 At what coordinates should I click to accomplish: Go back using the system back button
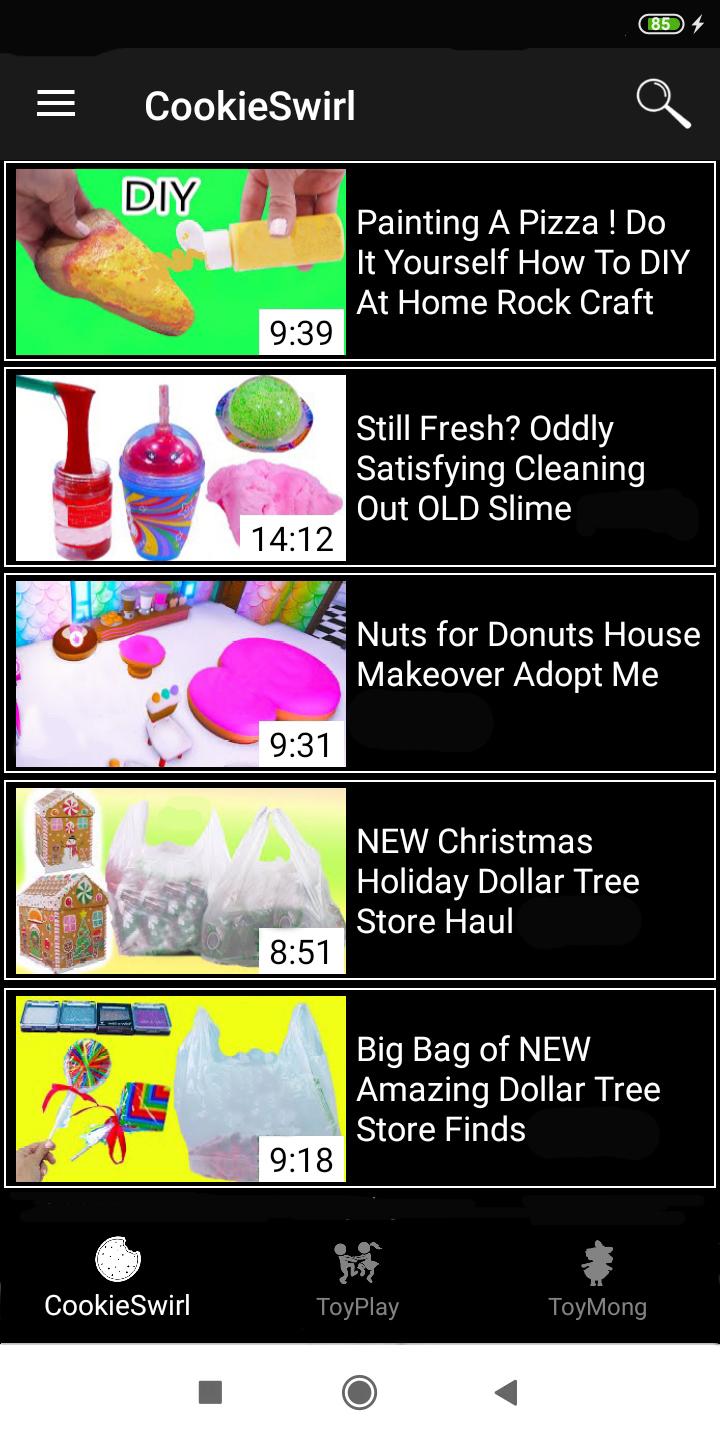pos(506,1392)
